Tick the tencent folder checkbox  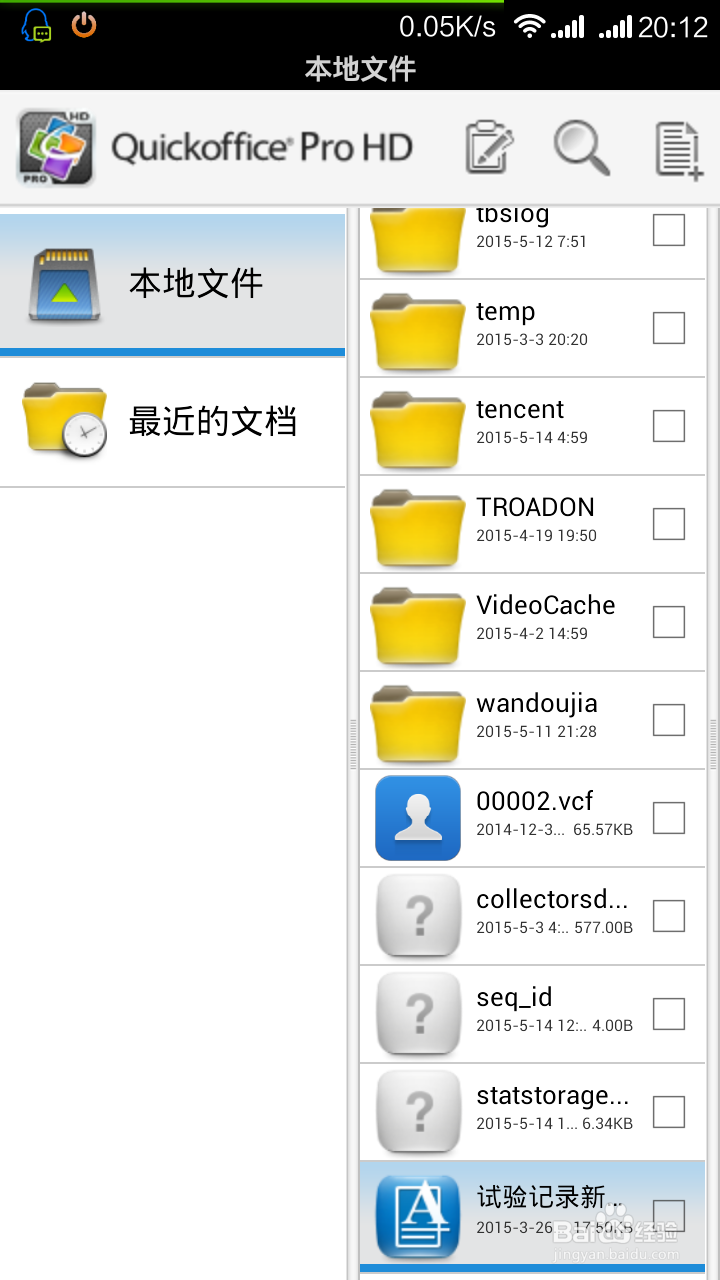click(669, 426)
